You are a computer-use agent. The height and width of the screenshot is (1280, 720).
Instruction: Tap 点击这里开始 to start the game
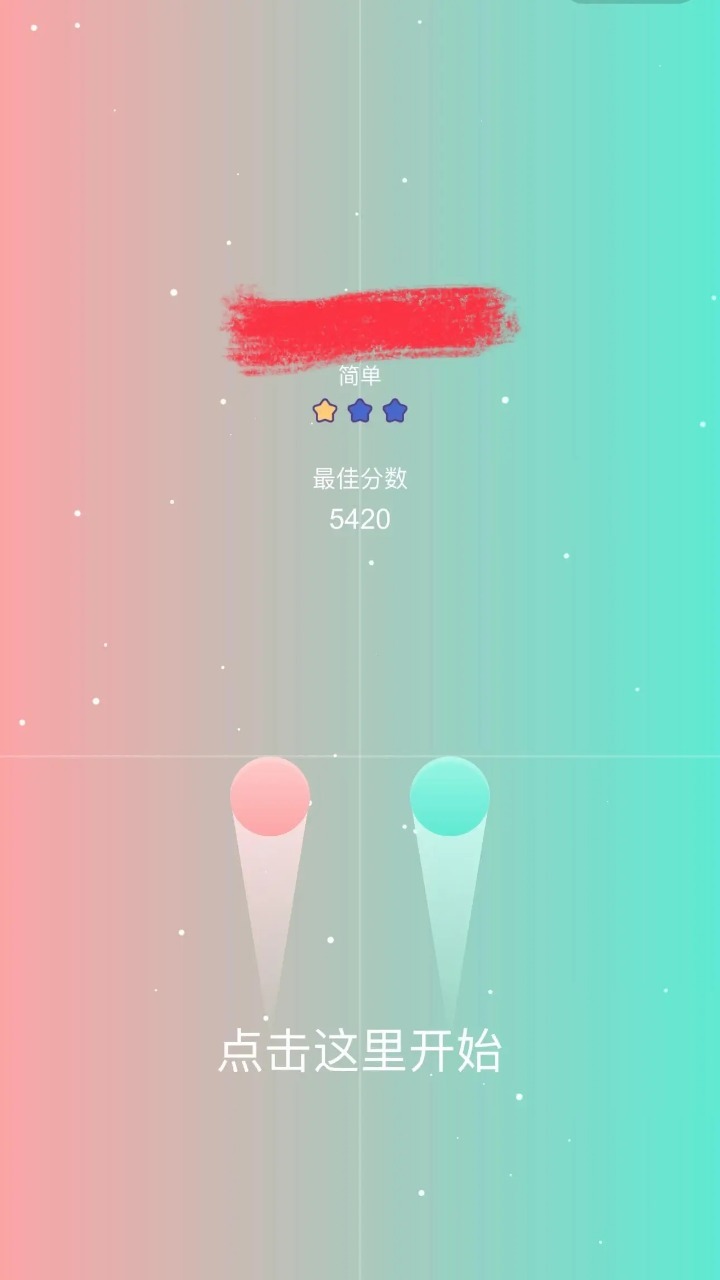tap(360, 1051)
